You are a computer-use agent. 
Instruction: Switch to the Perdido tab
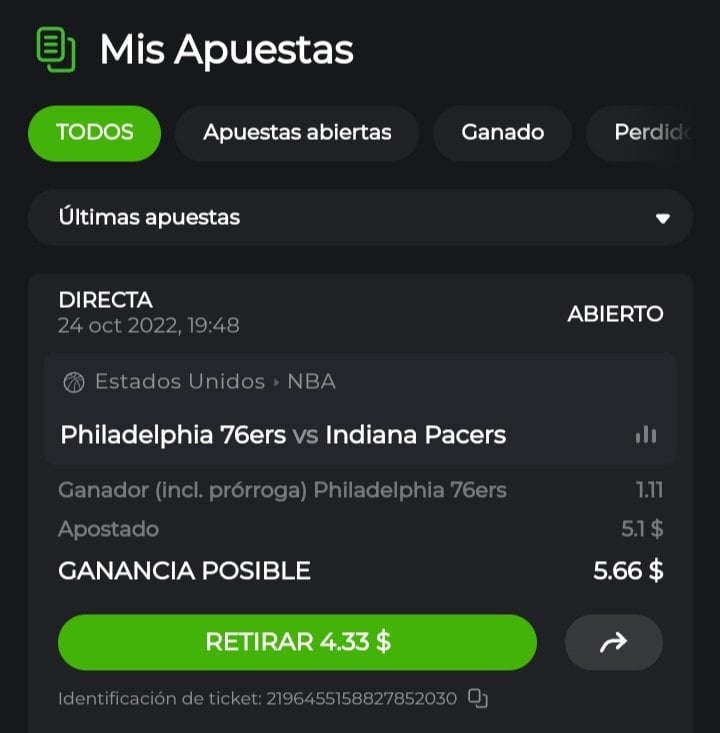(650, 133)
